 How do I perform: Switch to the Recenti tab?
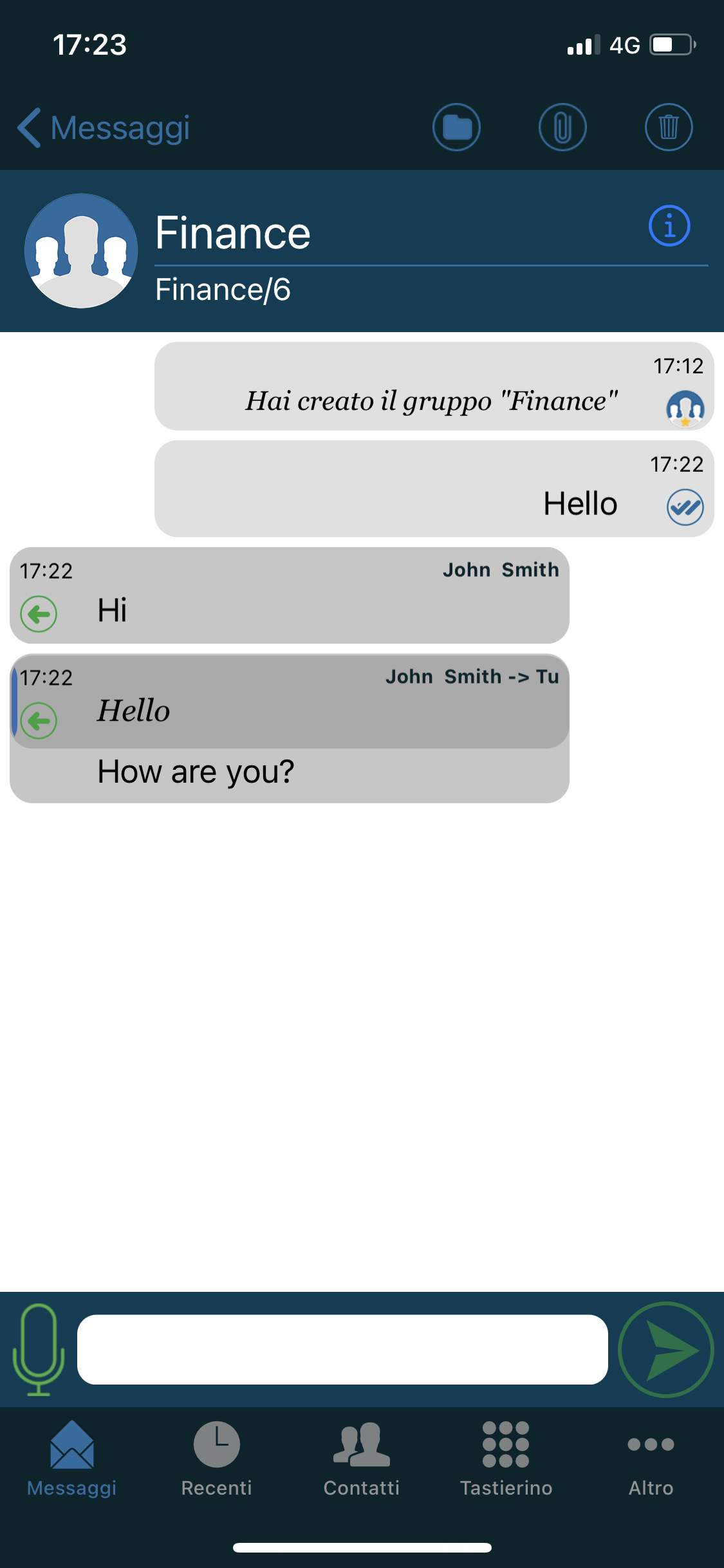coord(217,1459)
